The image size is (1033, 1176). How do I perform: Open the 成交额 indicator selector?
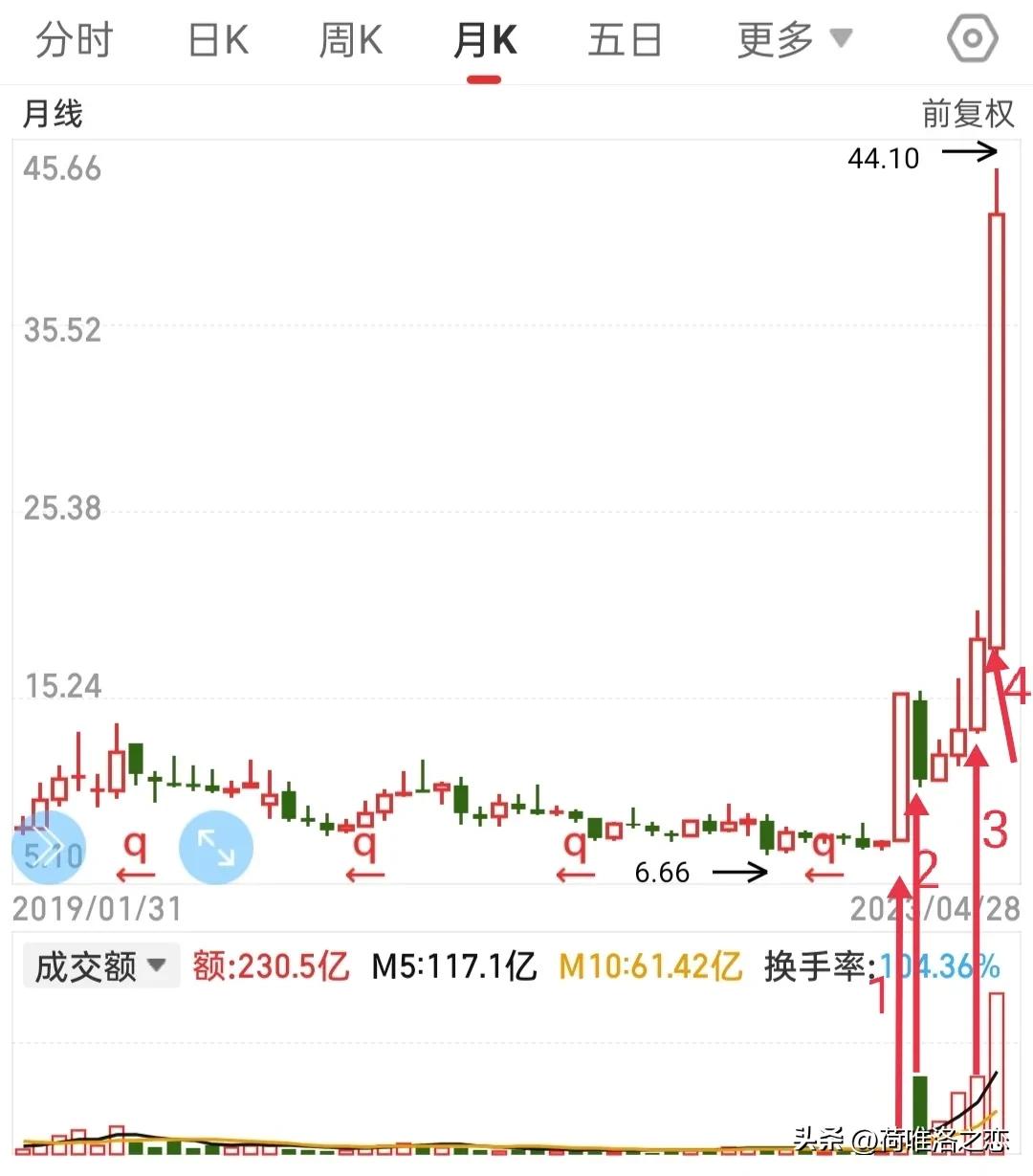pyautogui.click(x=99, y=965)
